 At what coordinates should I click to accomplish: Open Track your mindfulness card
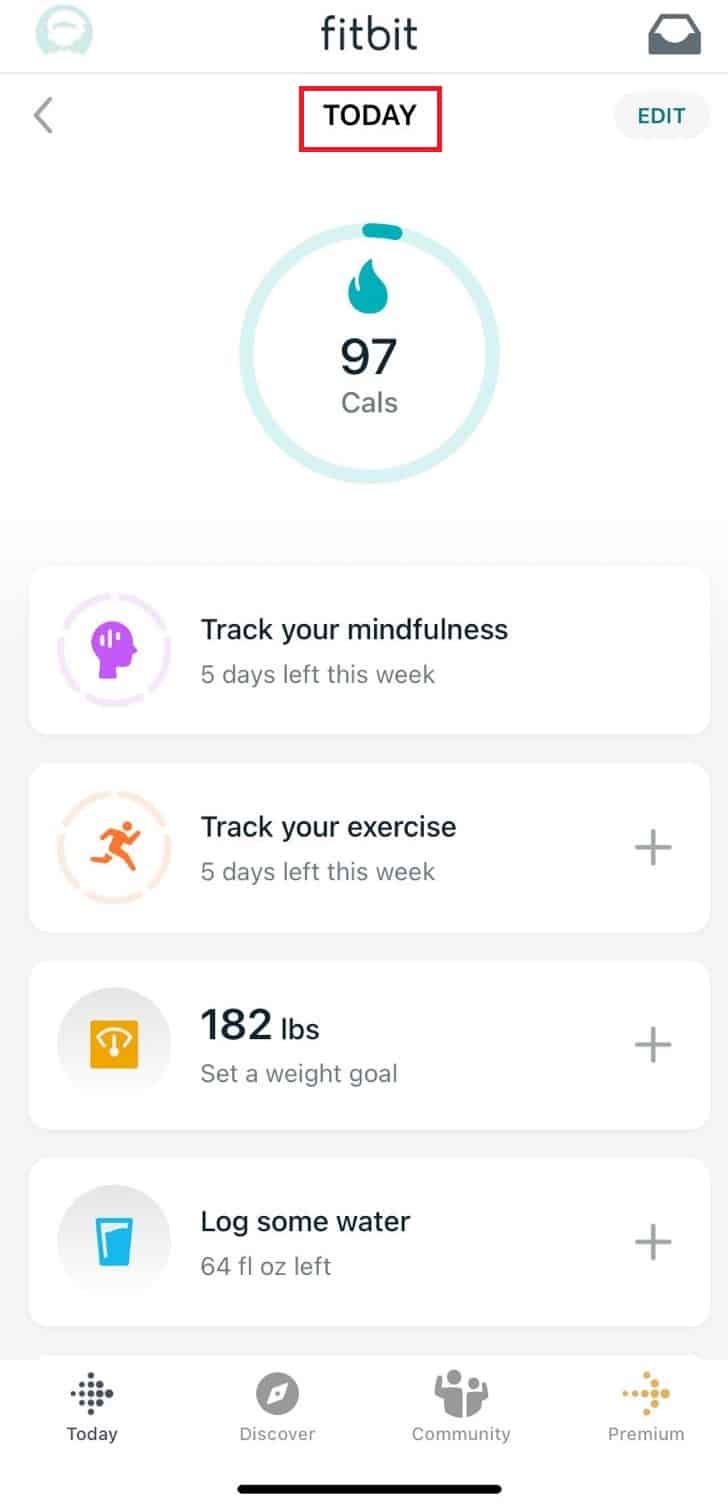tap(355, 649)
